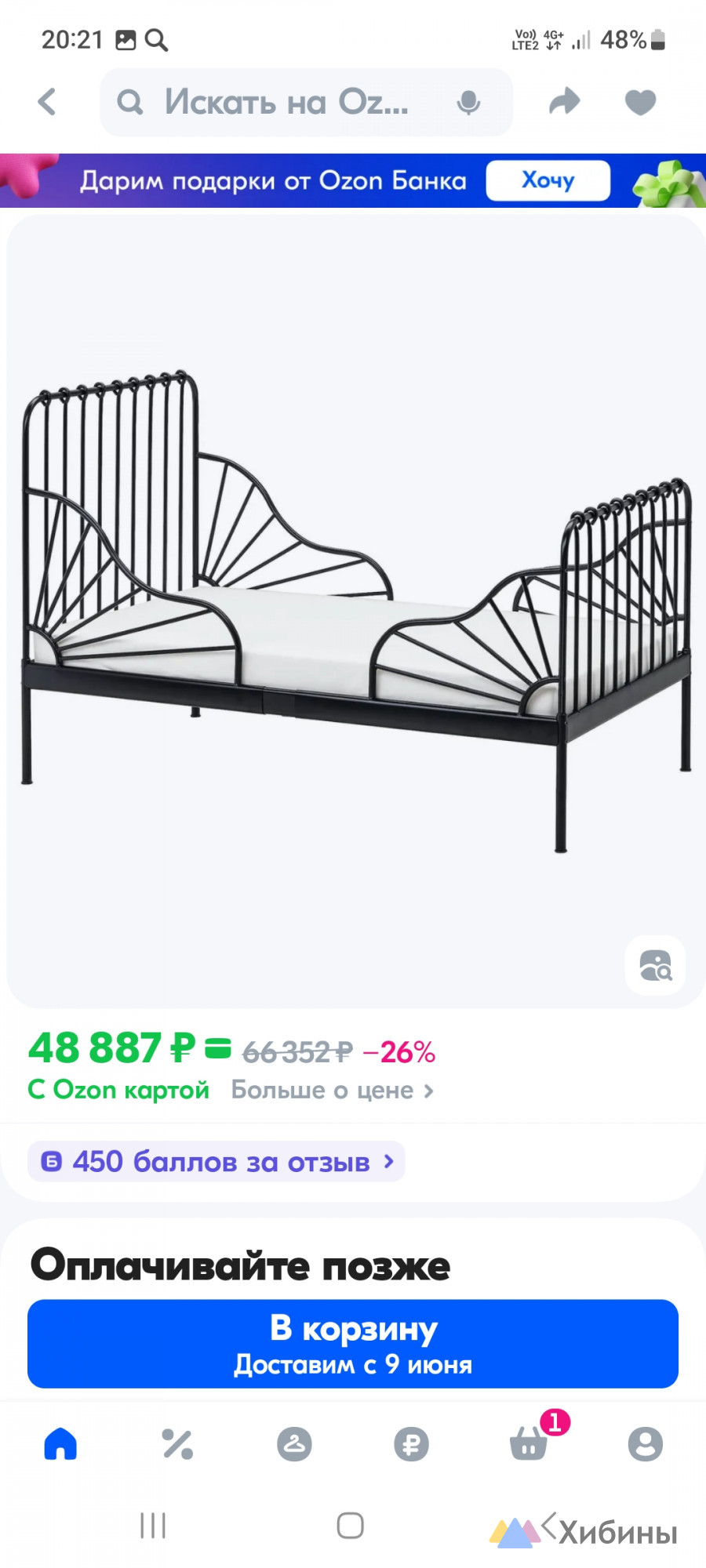The height and width of the screenshot is (1568, 706).
Task: Tap the Хочу button in the banner
Action: pyautogui.click(x=548, y=180)
